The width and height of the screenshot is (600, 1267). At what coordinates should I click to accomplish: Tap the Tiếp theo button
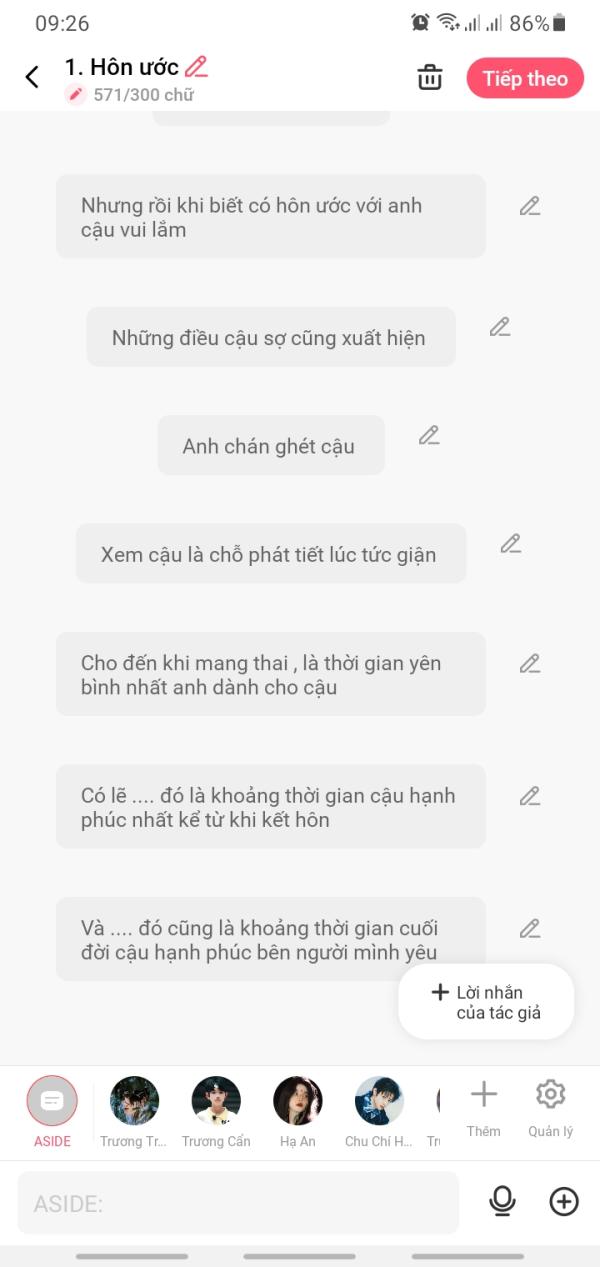(525, 78)
